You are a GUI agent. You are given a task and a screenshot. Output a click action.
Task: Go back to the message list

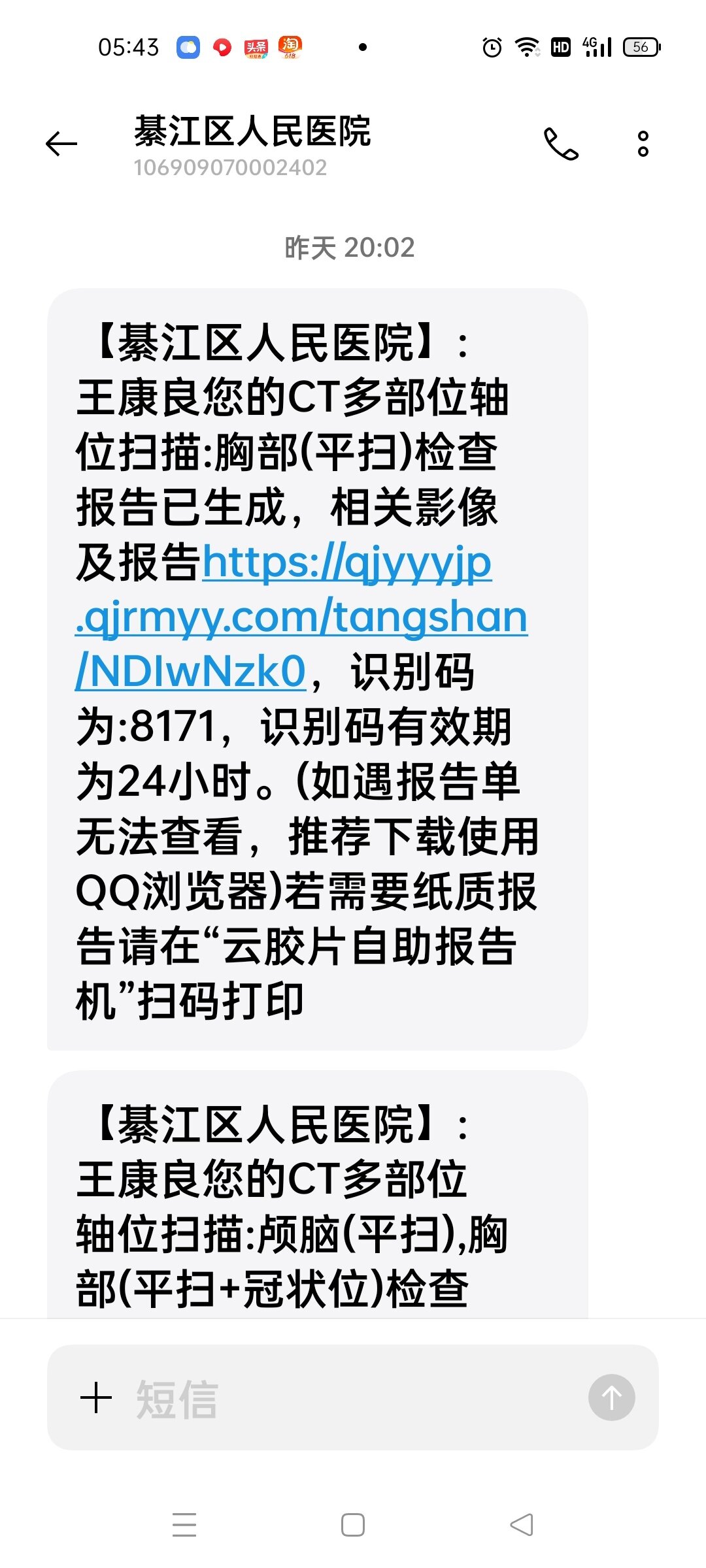click(x=61, y=144)
